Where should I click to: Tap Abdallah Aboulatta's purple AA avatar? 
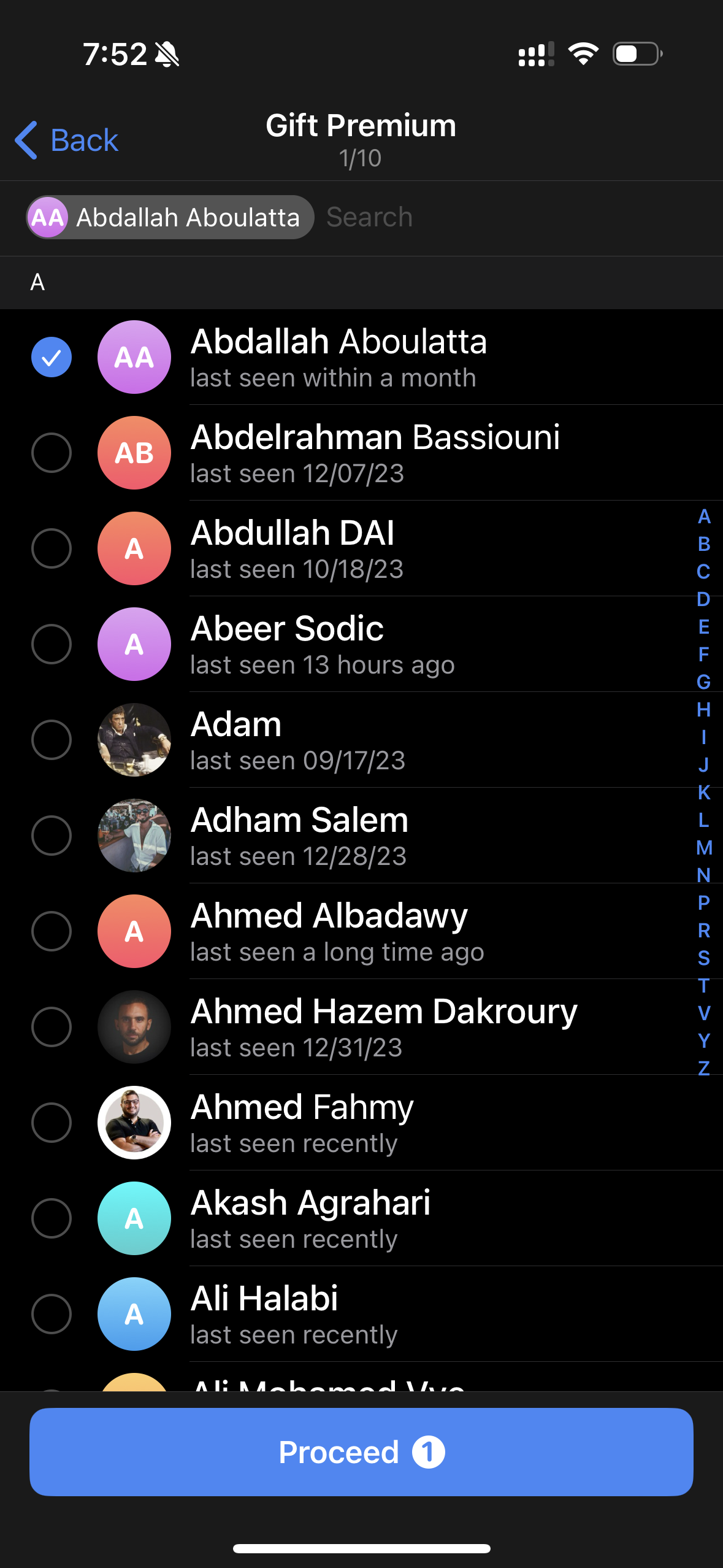[134, 356]
